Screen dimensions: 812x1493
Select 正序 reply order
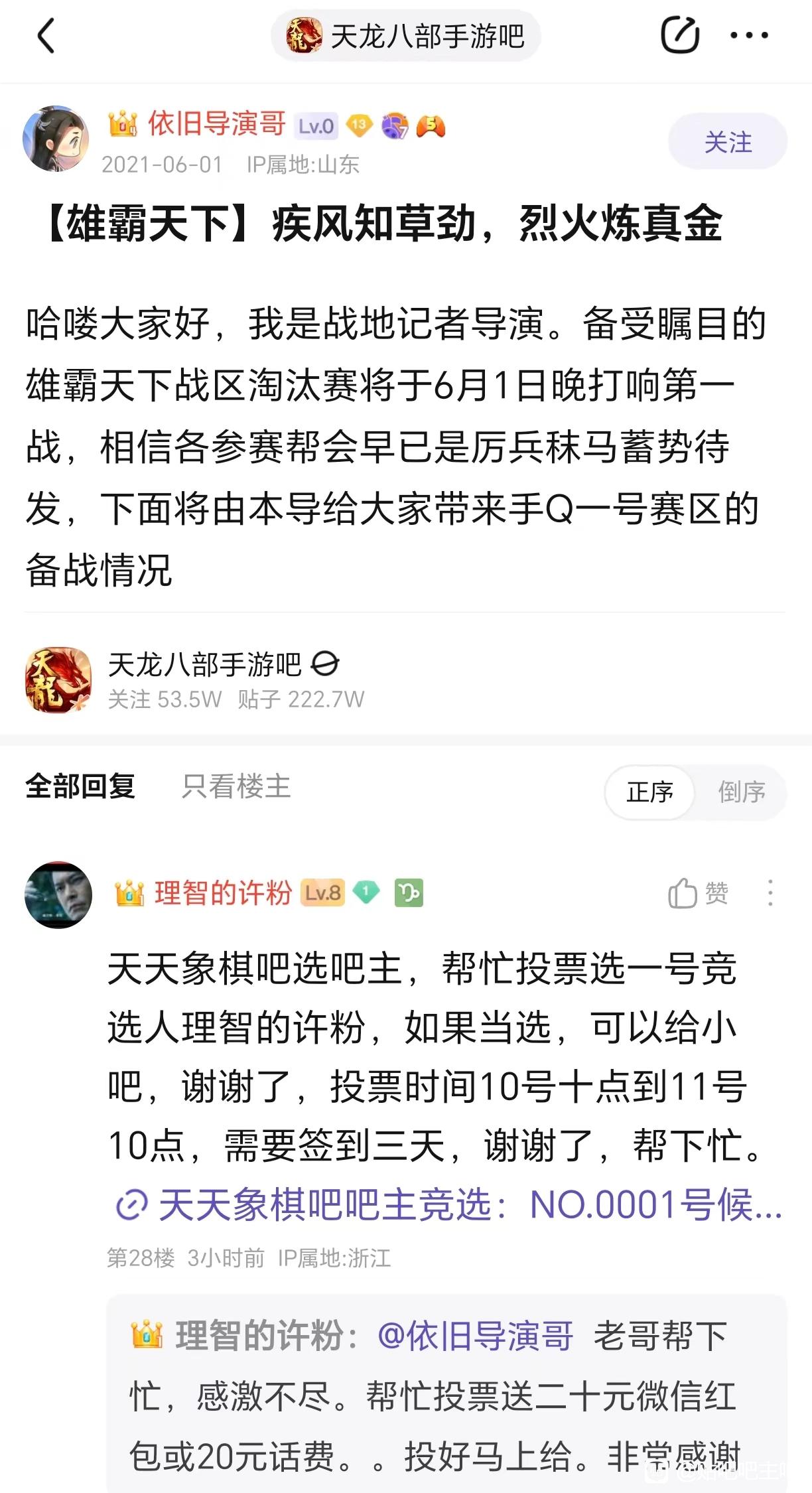(x=649, y=792)
